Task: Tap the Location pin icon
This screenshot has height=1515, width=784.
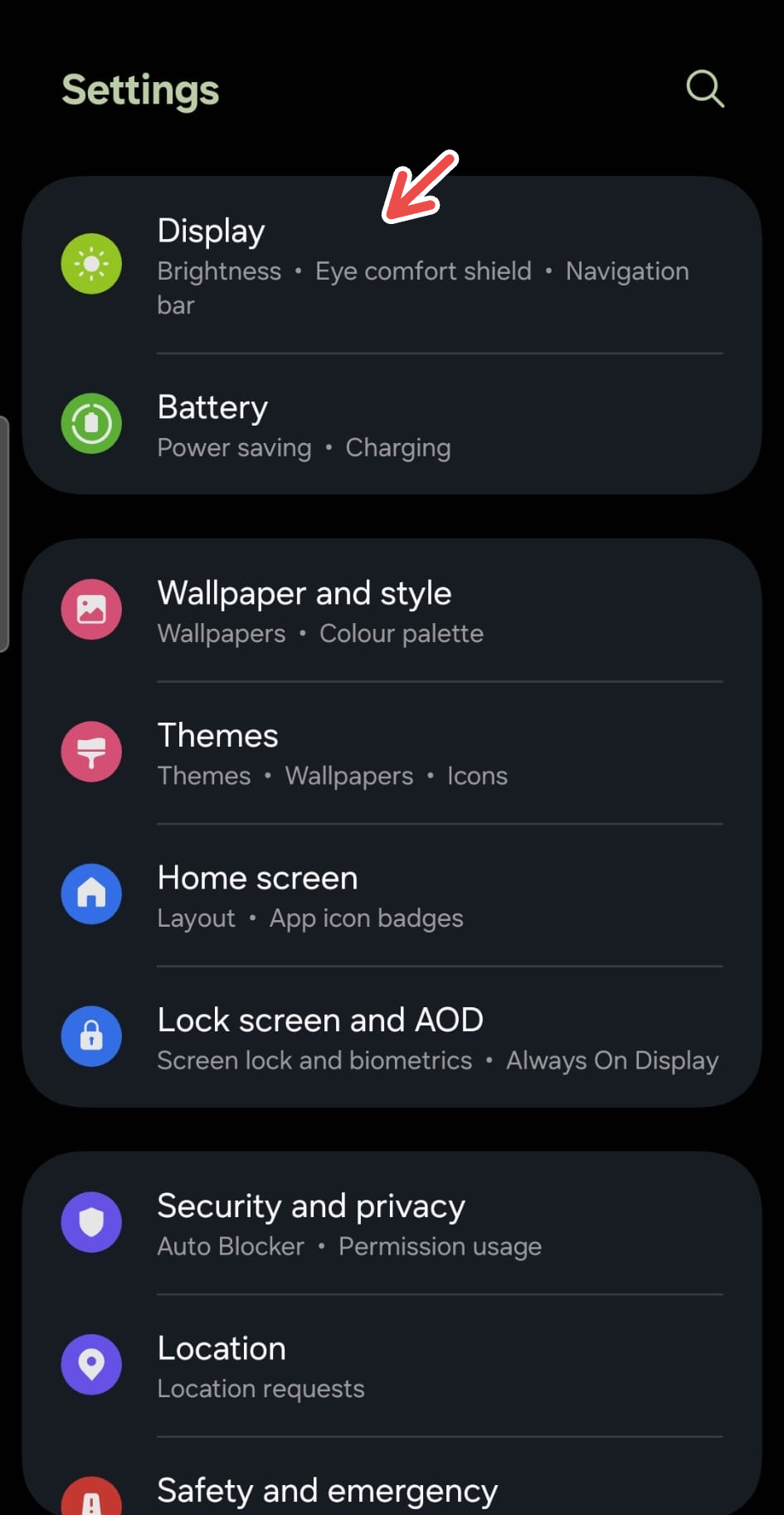Action: [91, 1364]
